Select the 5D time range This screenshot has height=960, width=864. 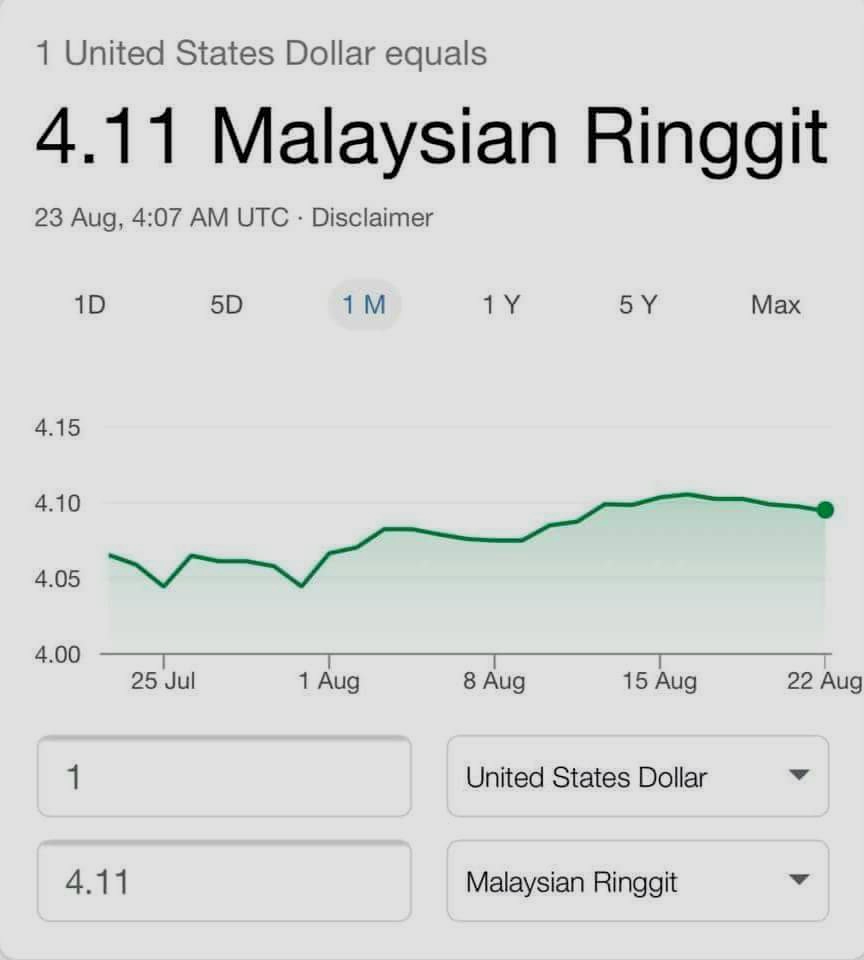click(227, 305)
